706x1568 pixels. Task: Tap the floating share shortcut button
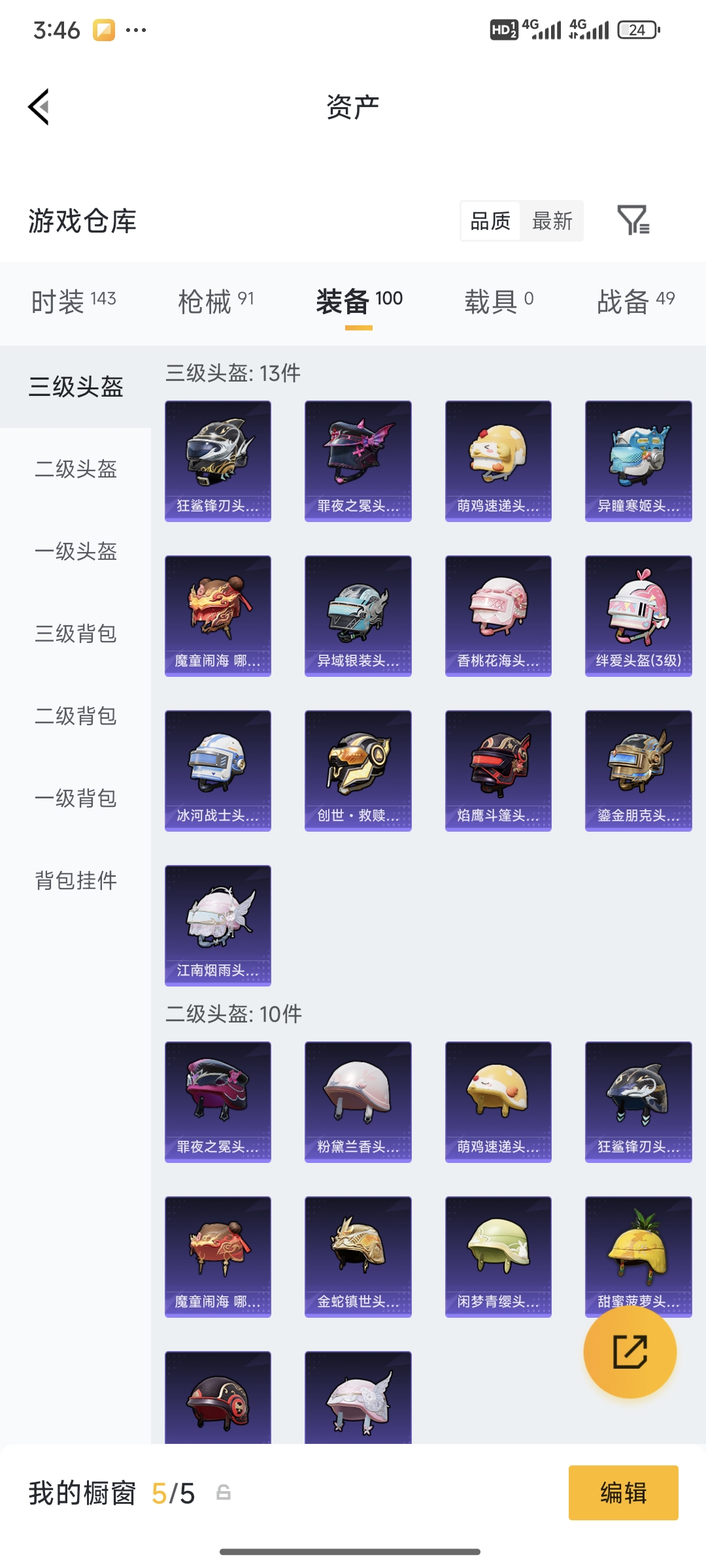(x=630, y=1354)
